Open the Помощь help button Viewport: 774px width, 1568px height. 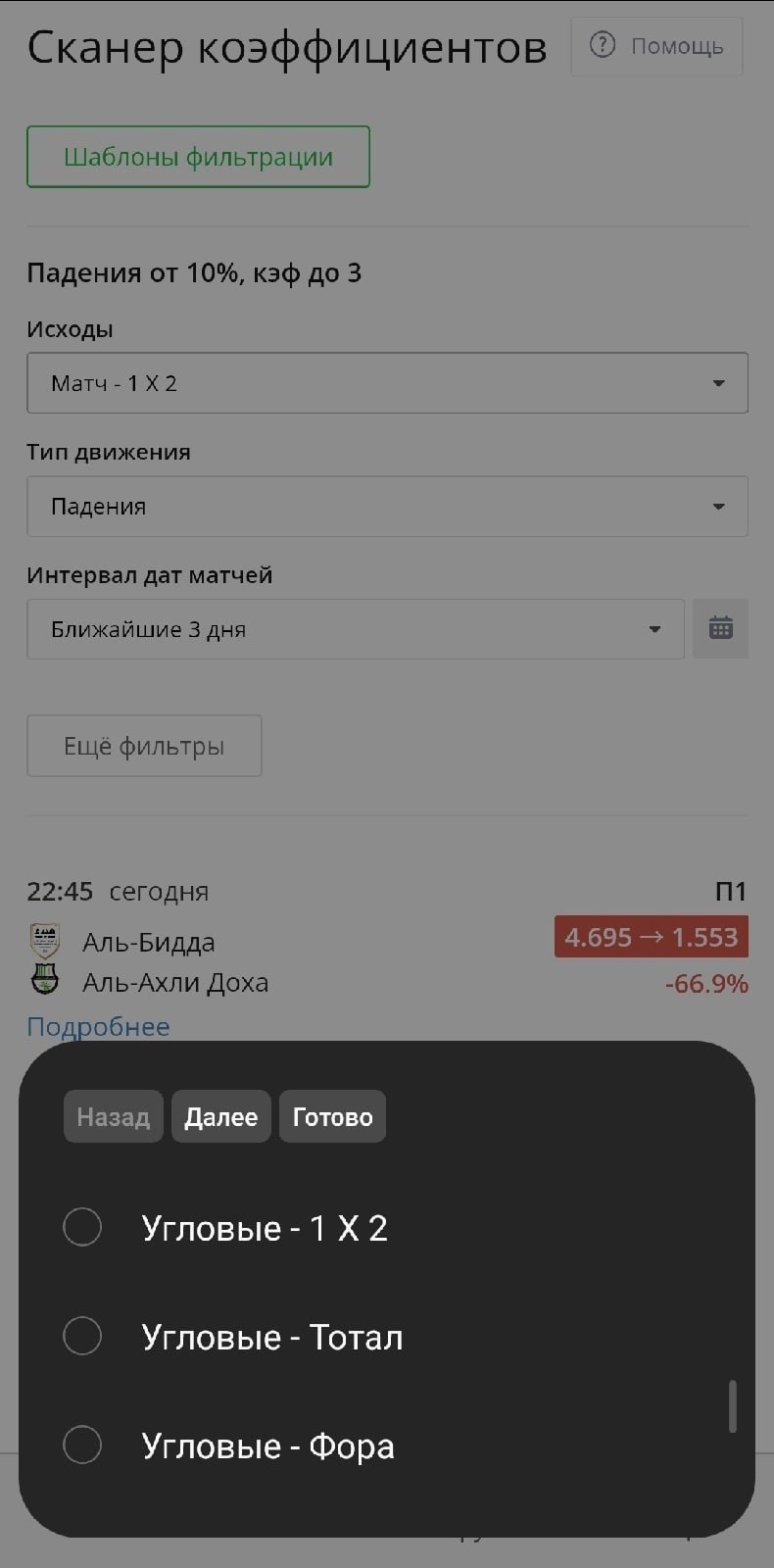(x=657, y=46)
